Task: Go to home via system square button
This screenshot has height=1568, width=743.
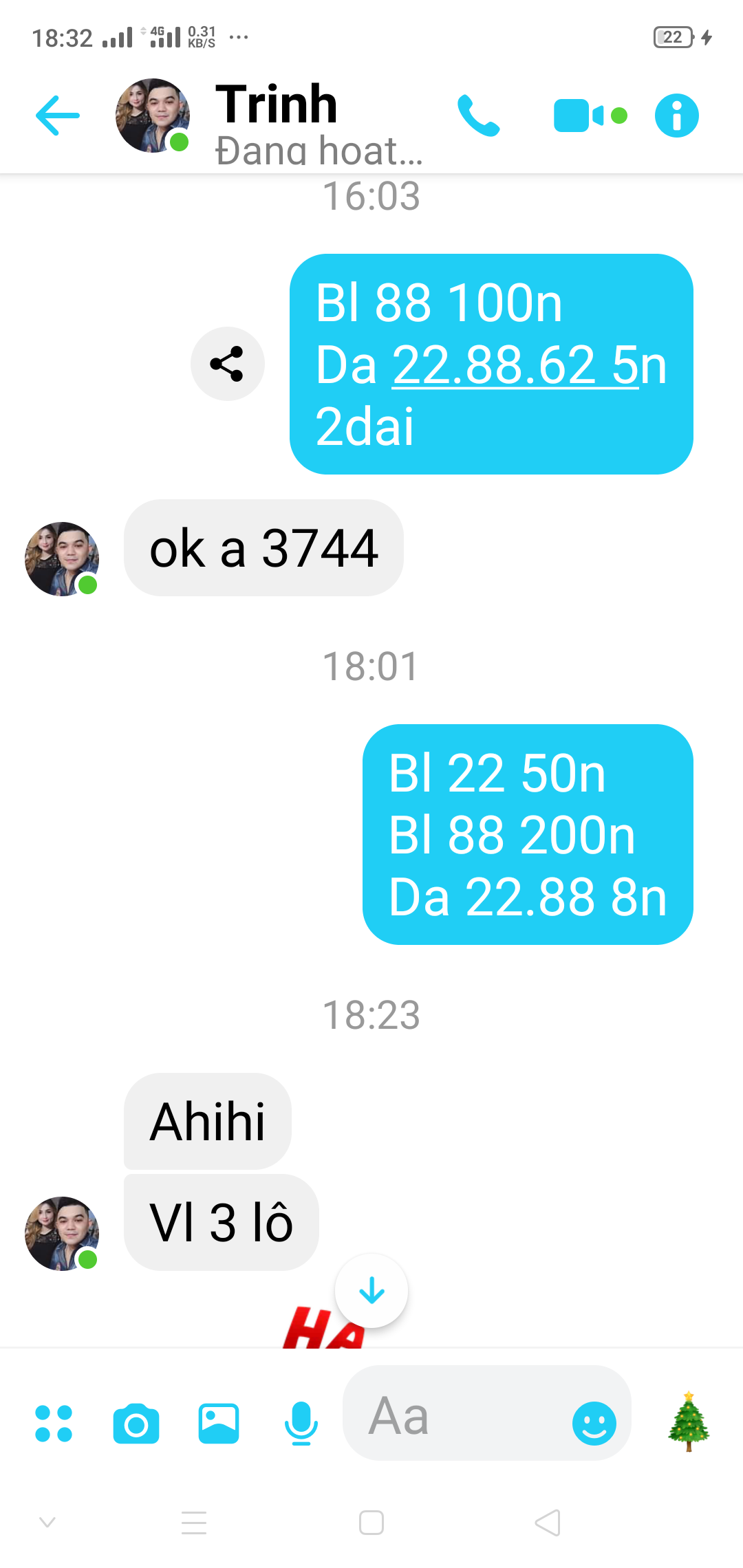Action: point(371,1523)
